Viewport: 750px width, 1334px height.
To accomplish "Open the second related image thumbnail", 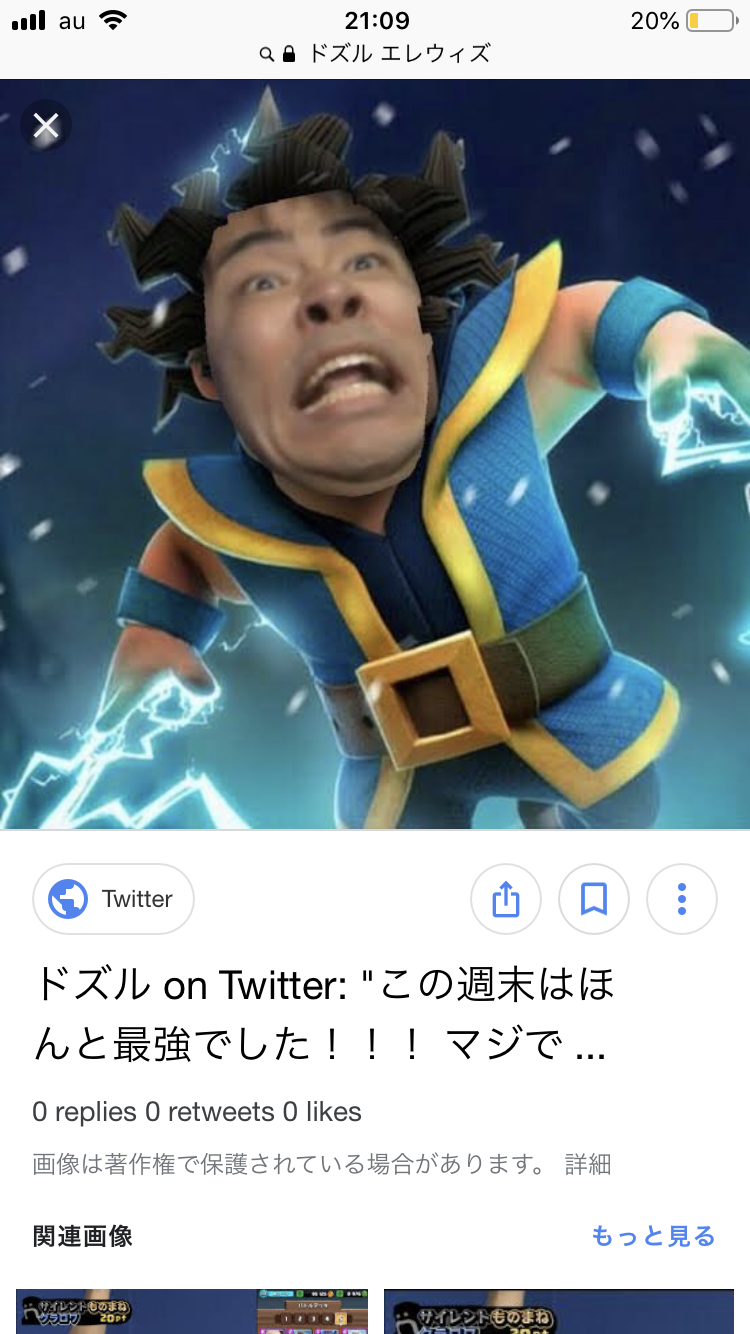I will point(558,1310).
